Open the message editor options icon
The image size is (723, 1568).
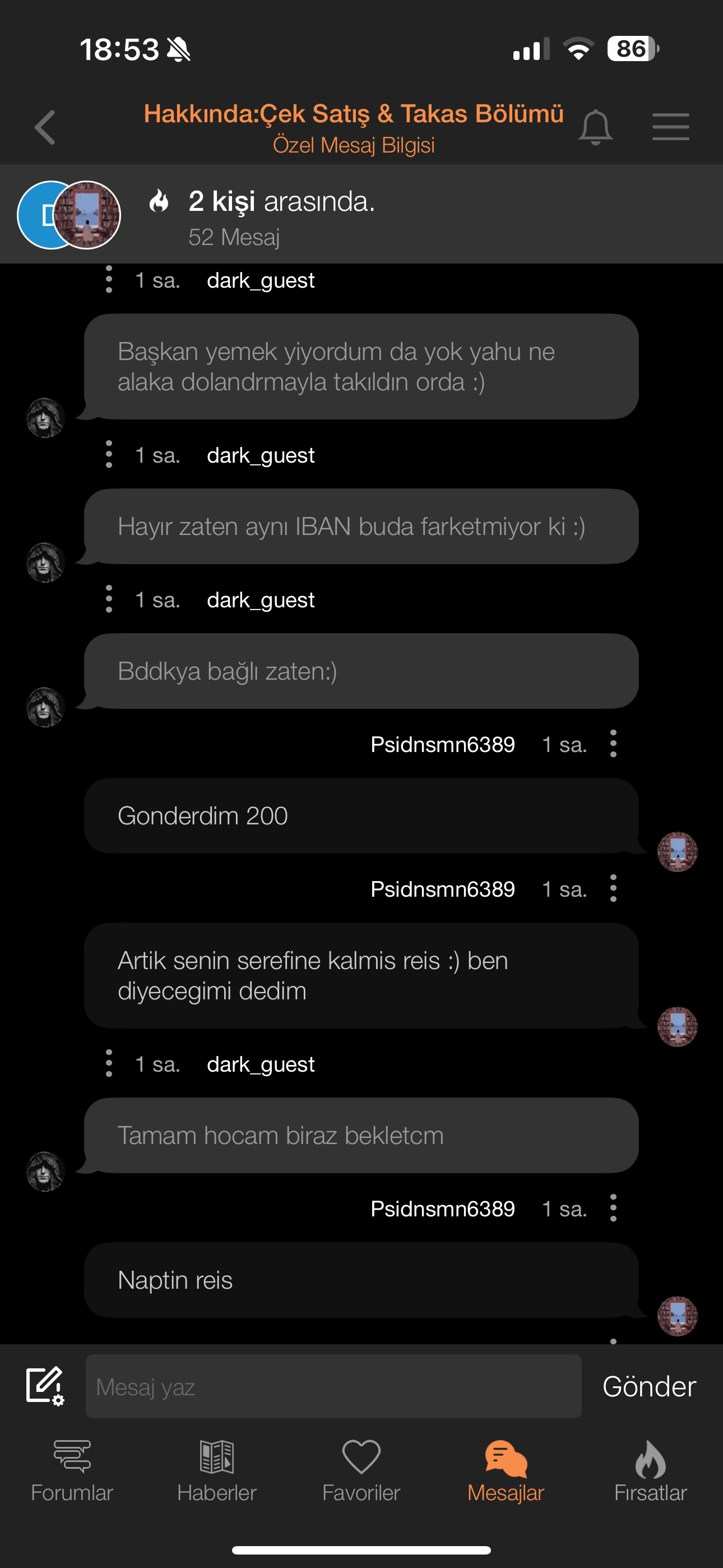click(45, 1387)
